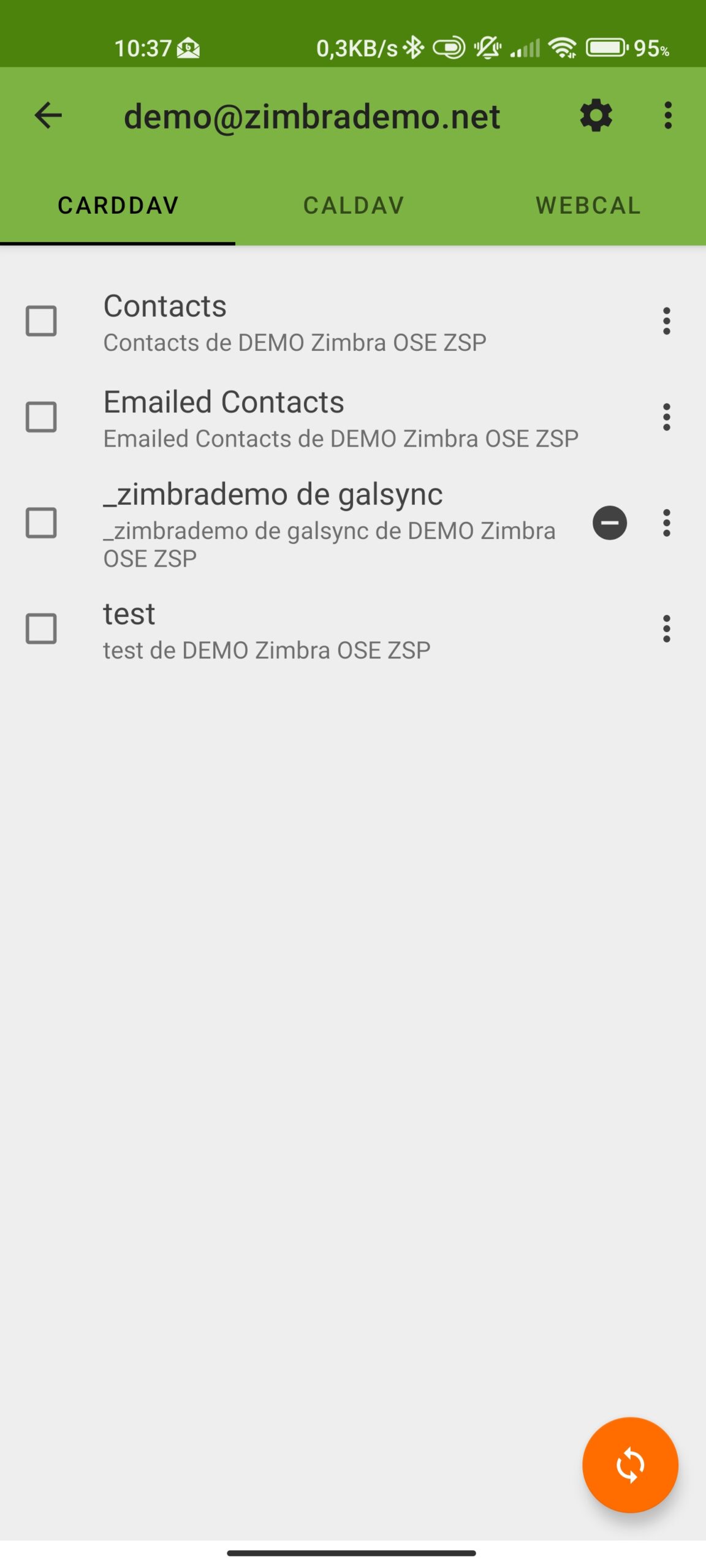Switch to the CalDAV tab
The image size is (706, 1568).
click(354, 205)
